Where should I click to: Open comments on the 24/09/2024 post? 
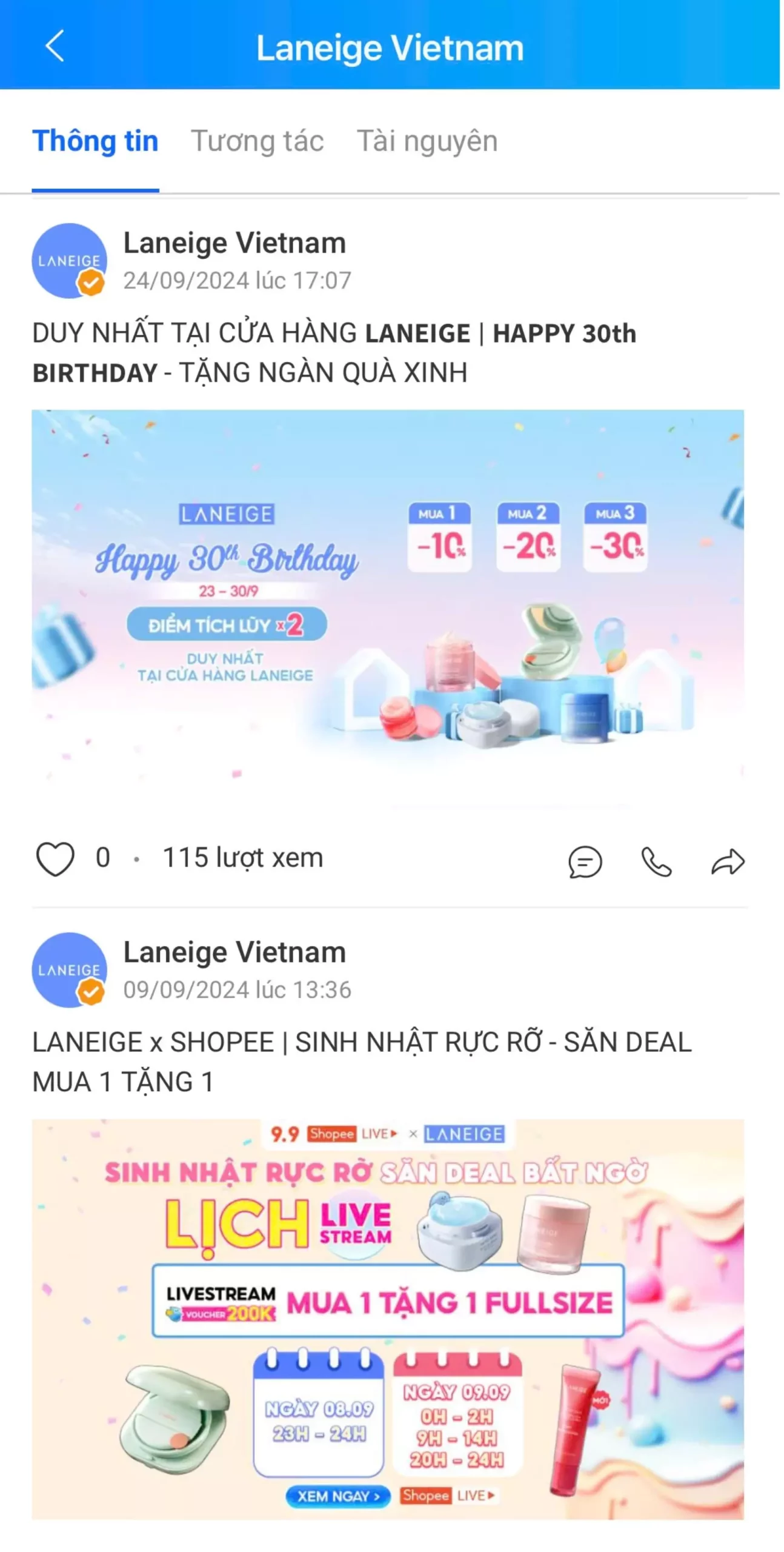[585, 861]
